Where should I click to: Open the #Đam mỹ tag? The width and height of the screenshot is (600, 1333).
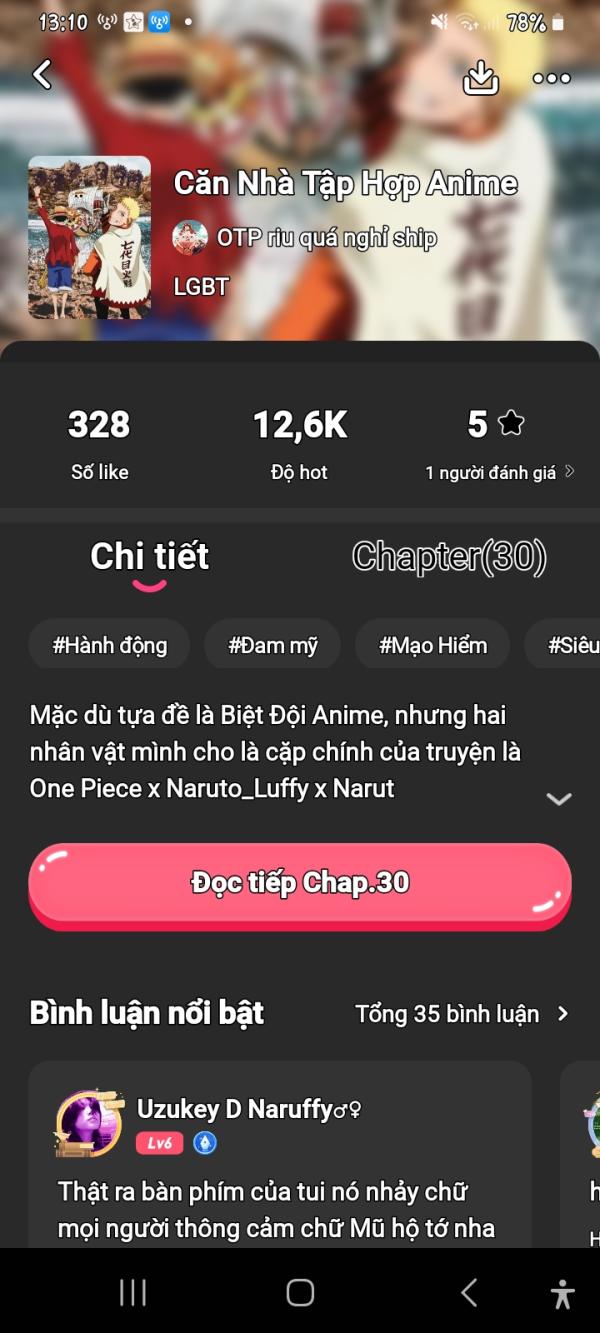[x=273, y=645]
